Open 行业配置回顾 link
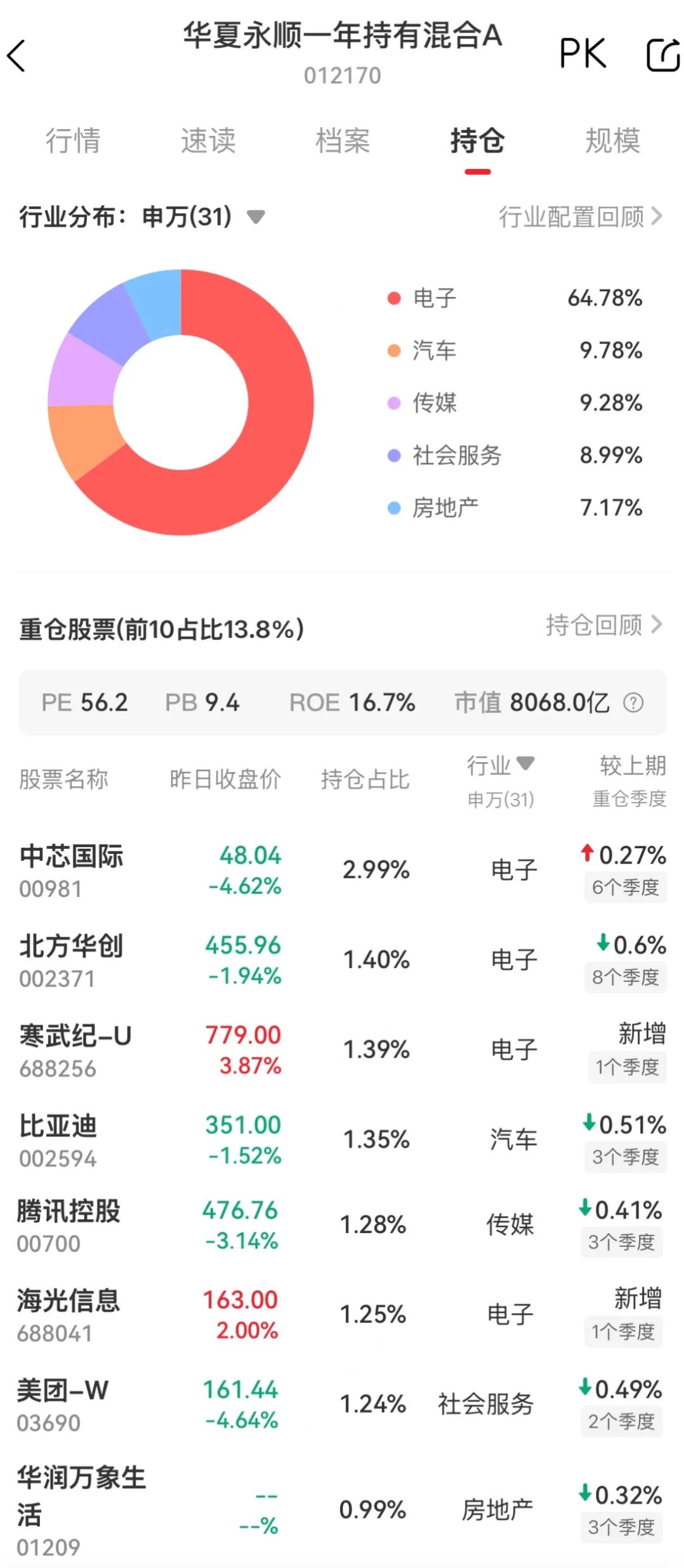The height and width of the screenshot is (1568, 684). point(580,216)
